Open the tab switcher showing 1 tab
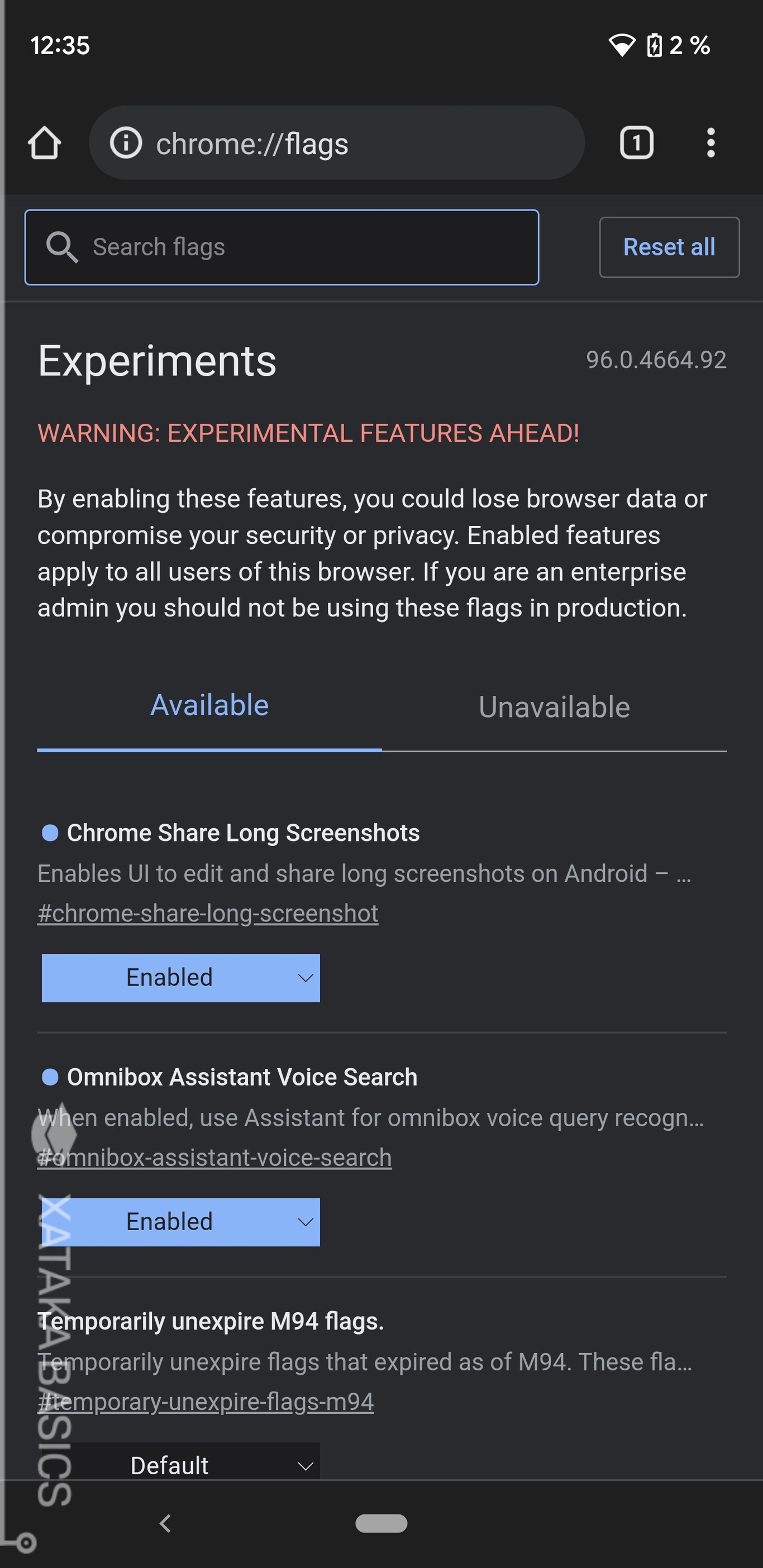The image size is (763, 1568). pos(637,143)
